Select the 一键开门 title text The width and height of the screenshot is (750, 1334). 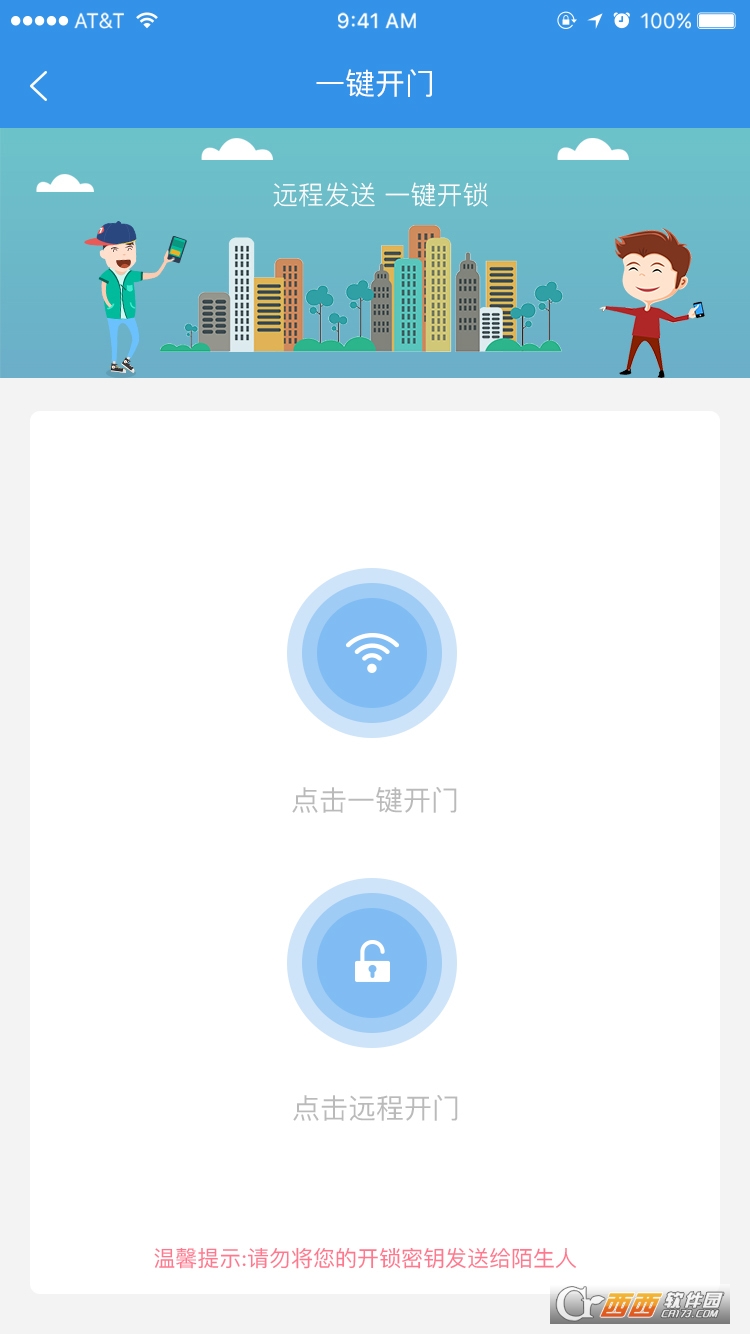coord(374,86)
